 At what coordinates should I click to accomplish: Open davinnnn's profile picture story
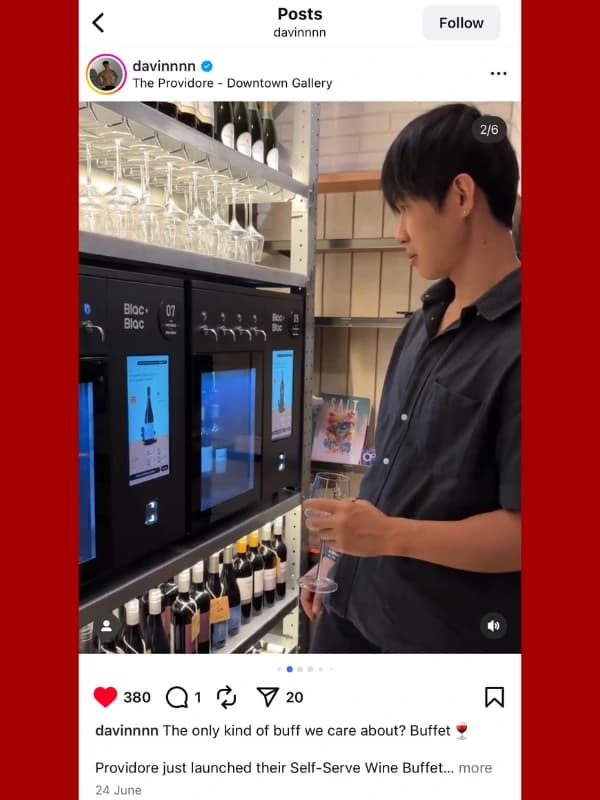coord(106,74)
